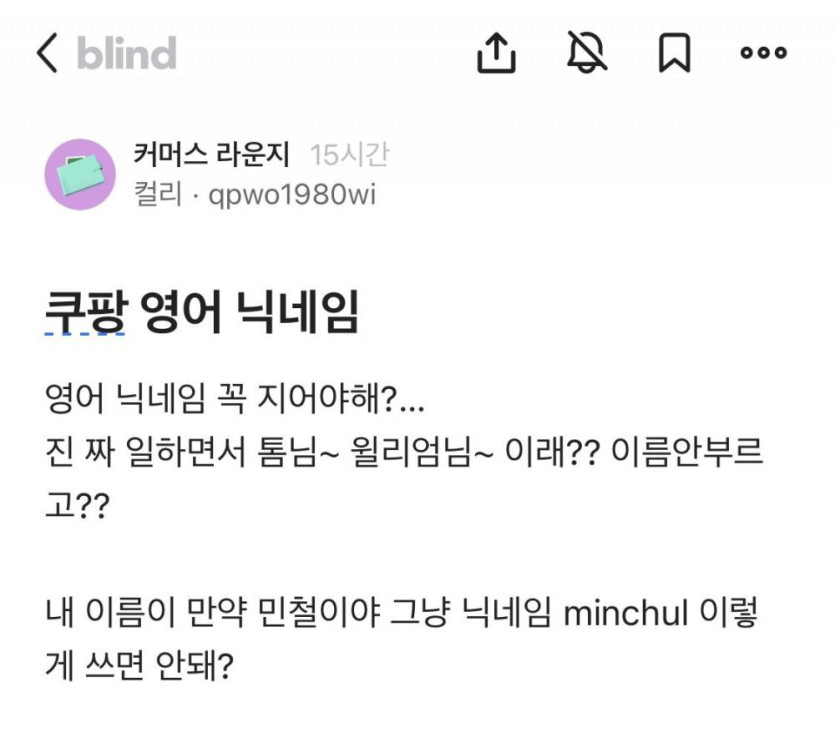Open the three-dot overflow menu
The height and width of the screenshot is (738, 835).
pos(763,53)
